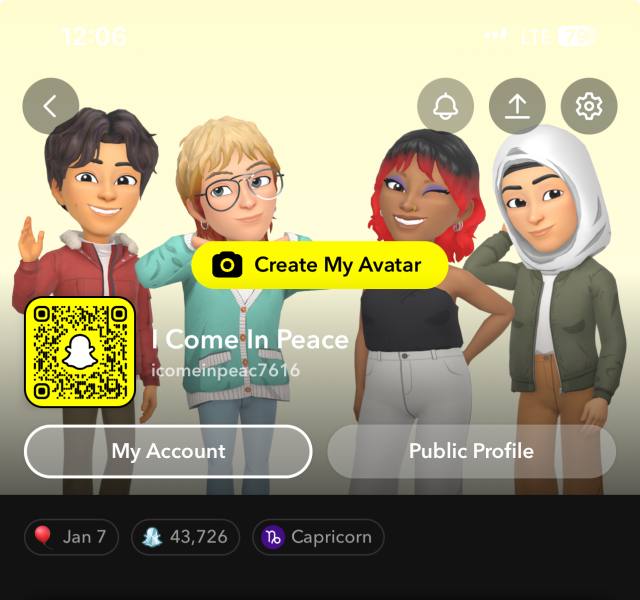View the 43,726 Snap score chip

pyautogui.click(x=185, y=537)
